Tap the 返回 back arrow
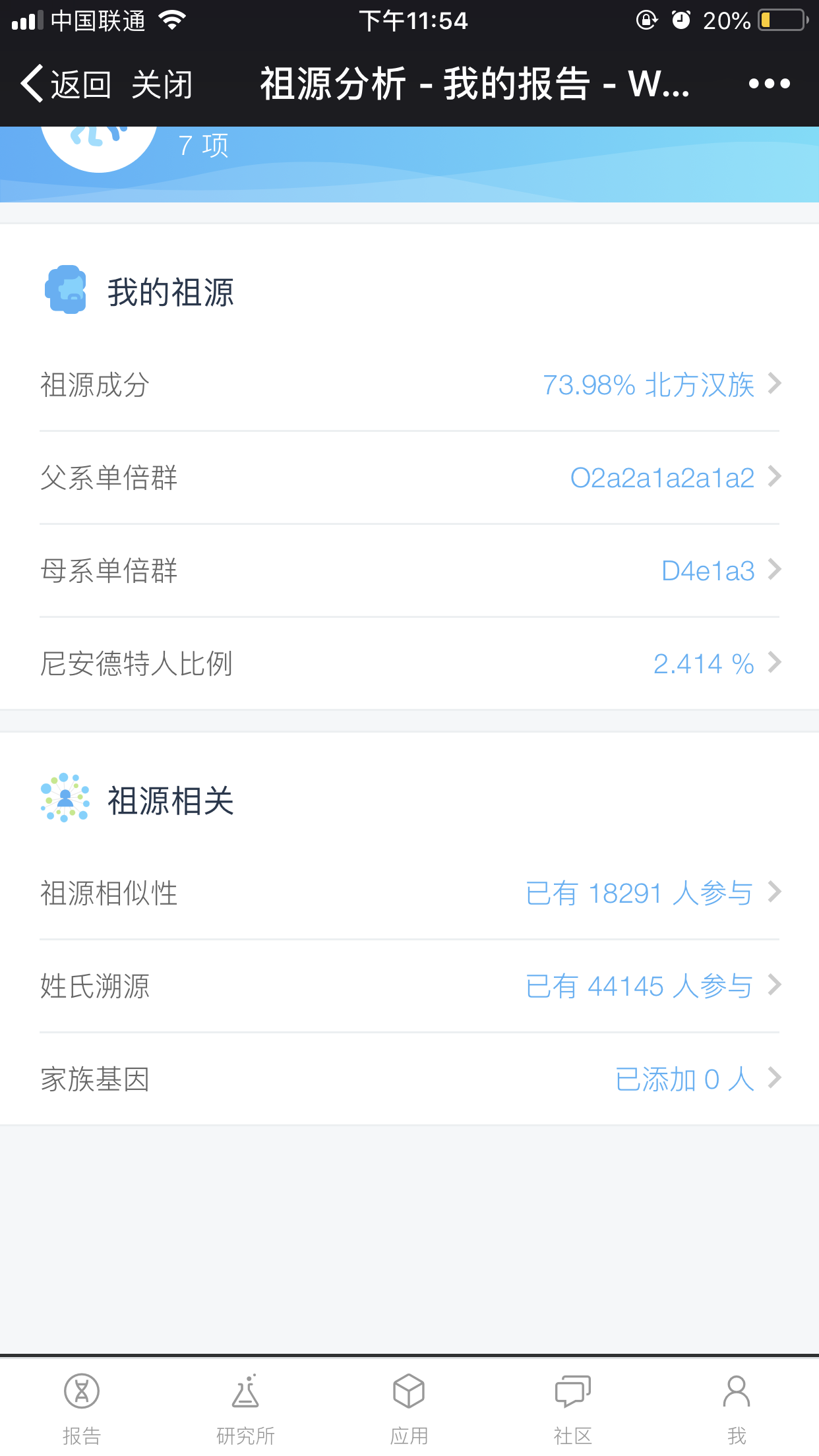The image size is (819, 1456). (65, 84)
